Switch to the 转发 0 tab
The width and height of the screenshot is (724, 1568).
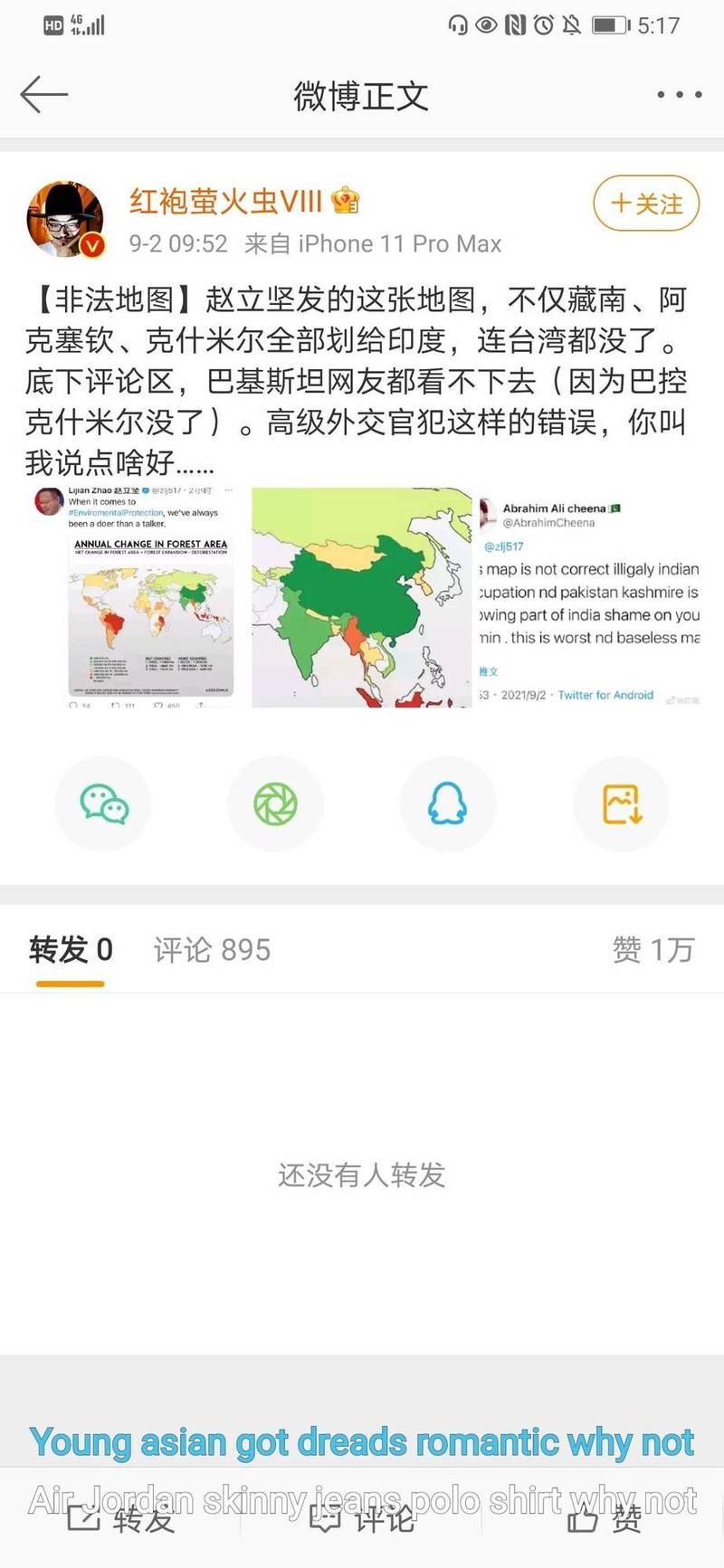tap(71, 950)
